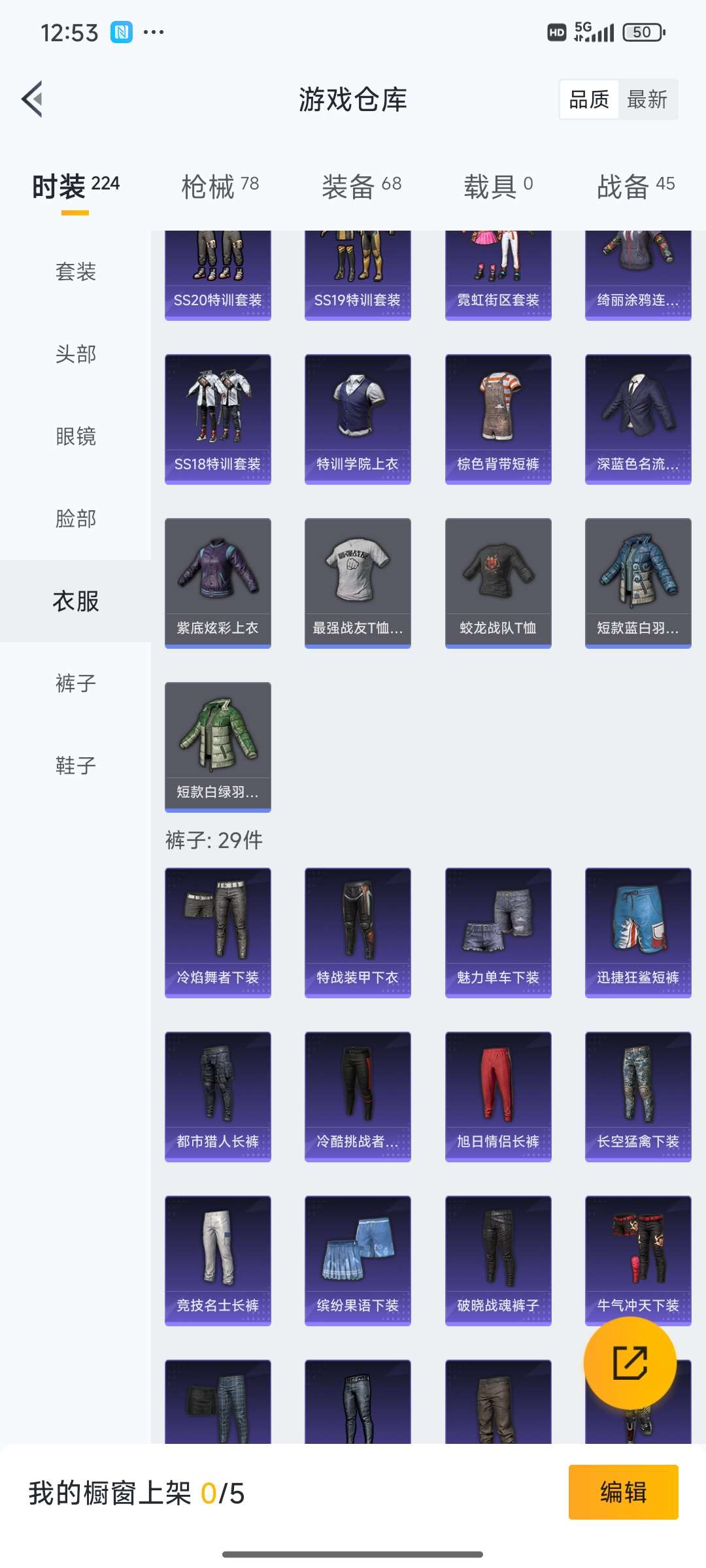
Task: Select the 迅捷狂鲨短裤 shorts item
Action: [637, 931]
